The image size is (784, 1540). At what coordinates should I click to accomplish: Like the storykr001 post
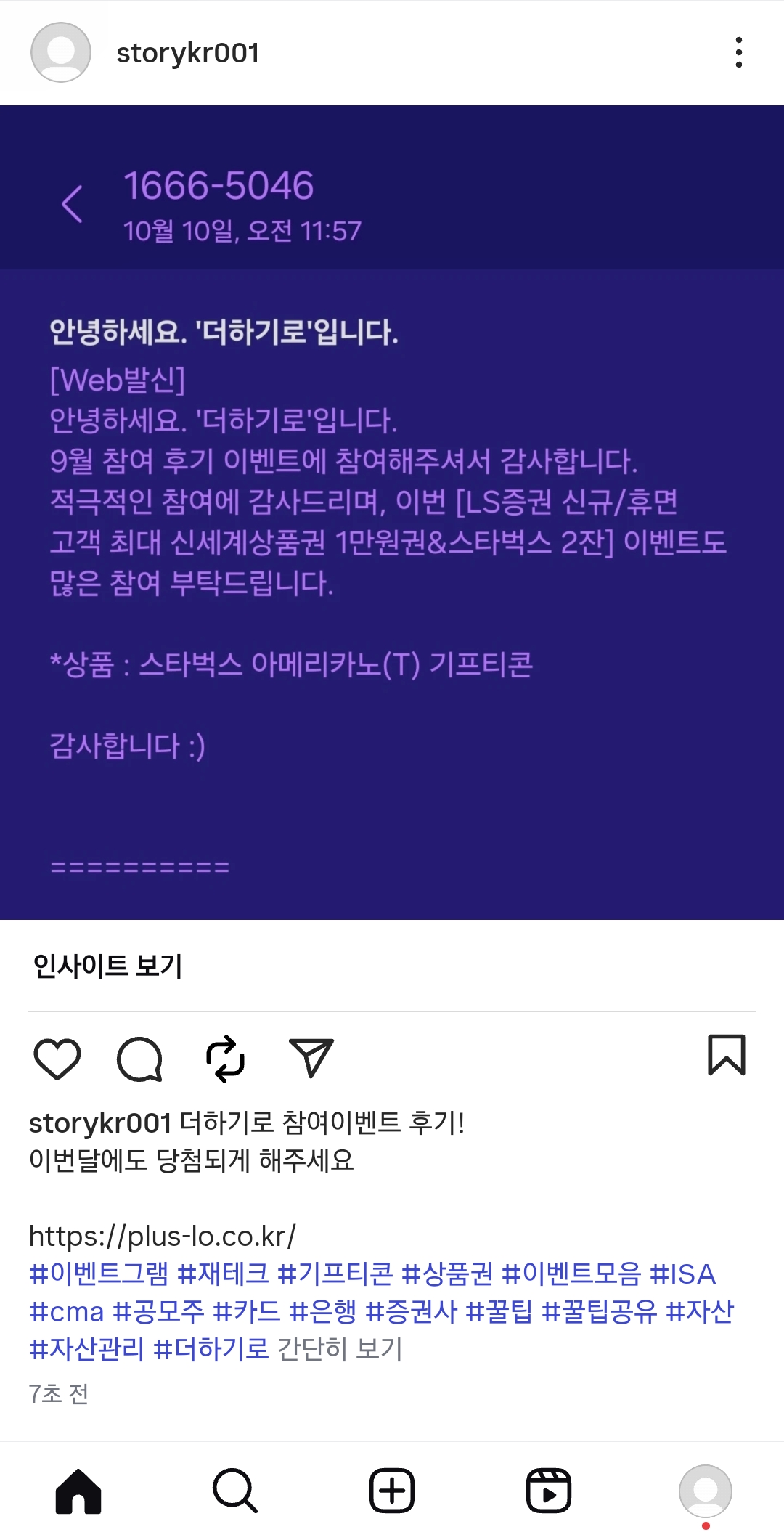coord(57,1058)
